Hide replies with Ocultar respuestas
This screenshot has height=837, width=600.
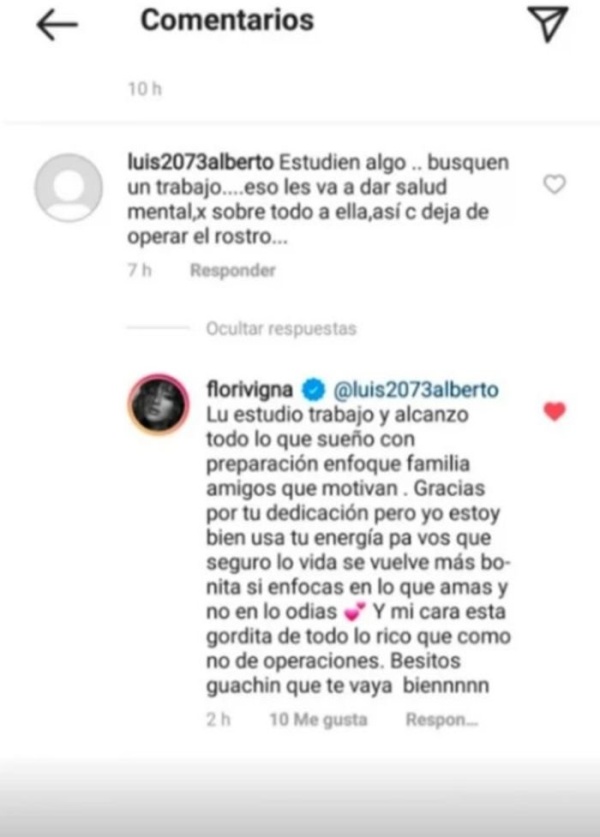tap(280, 328)
